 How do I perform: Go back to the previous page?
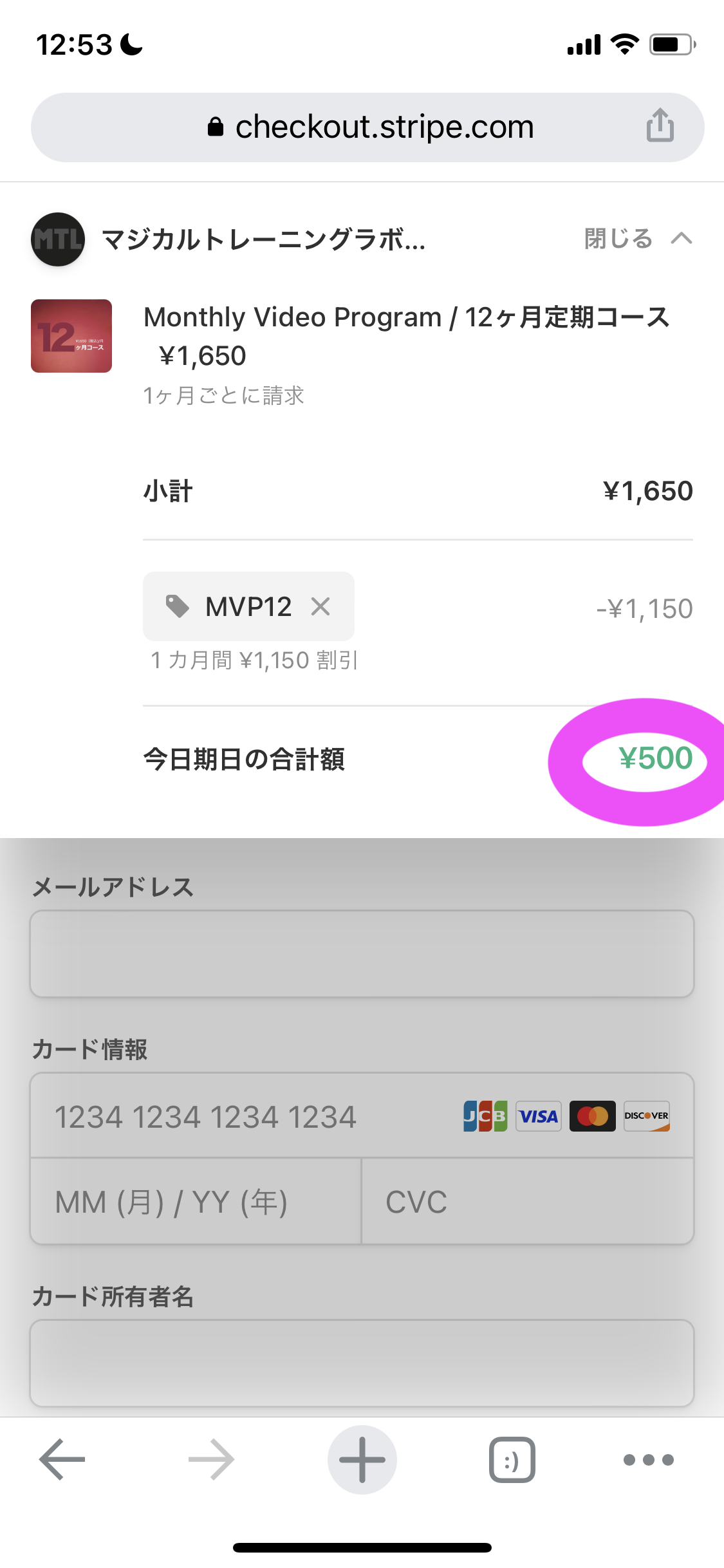coord(62,1459)
